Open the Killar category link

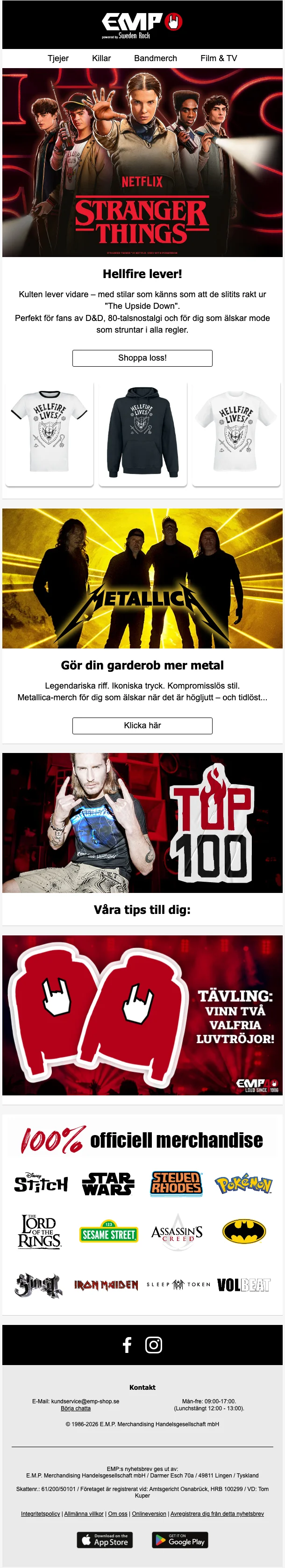101,58
